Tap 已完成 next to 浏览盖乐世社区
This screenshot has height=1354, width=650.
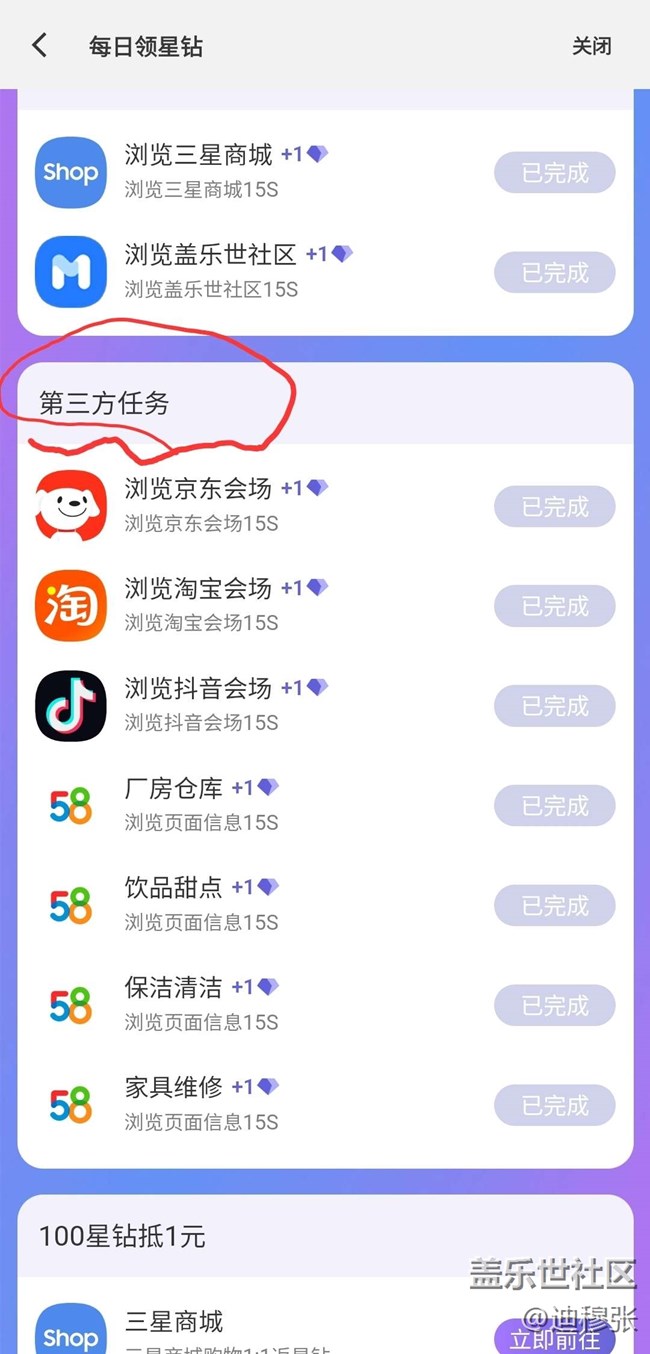[555, 272]
